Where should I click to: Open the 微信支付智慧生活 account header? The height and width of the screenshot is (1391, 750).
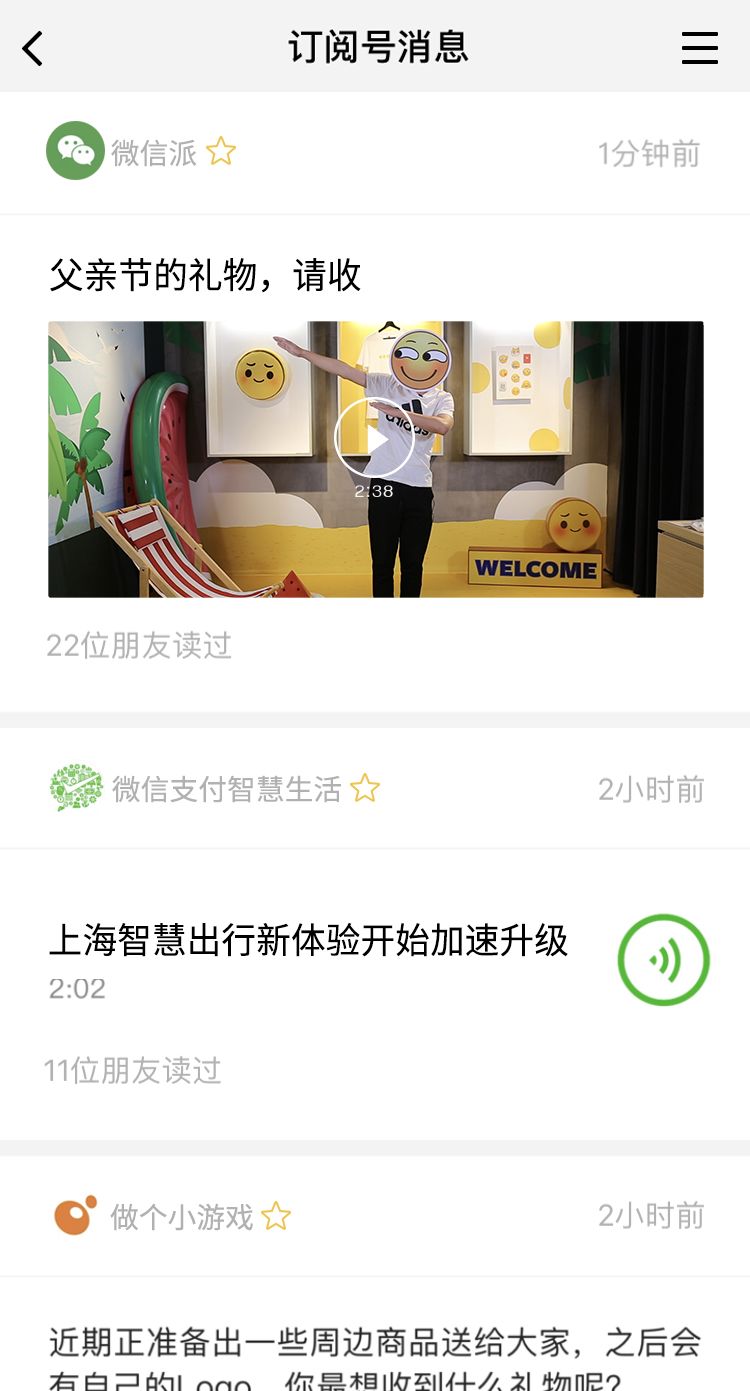[226, 789]
